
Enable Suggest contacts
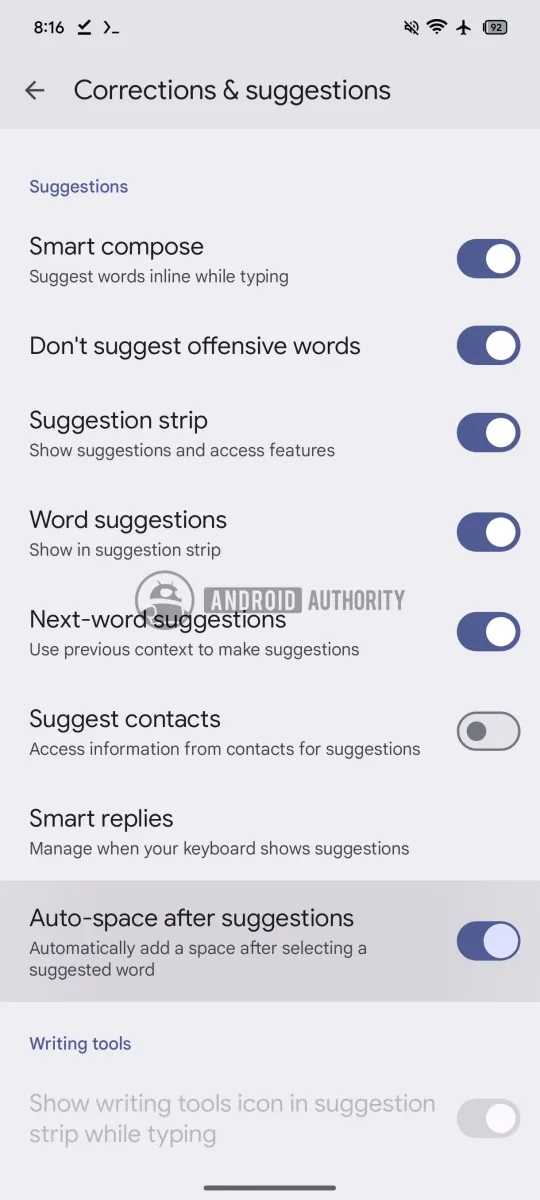click(488, 731)
